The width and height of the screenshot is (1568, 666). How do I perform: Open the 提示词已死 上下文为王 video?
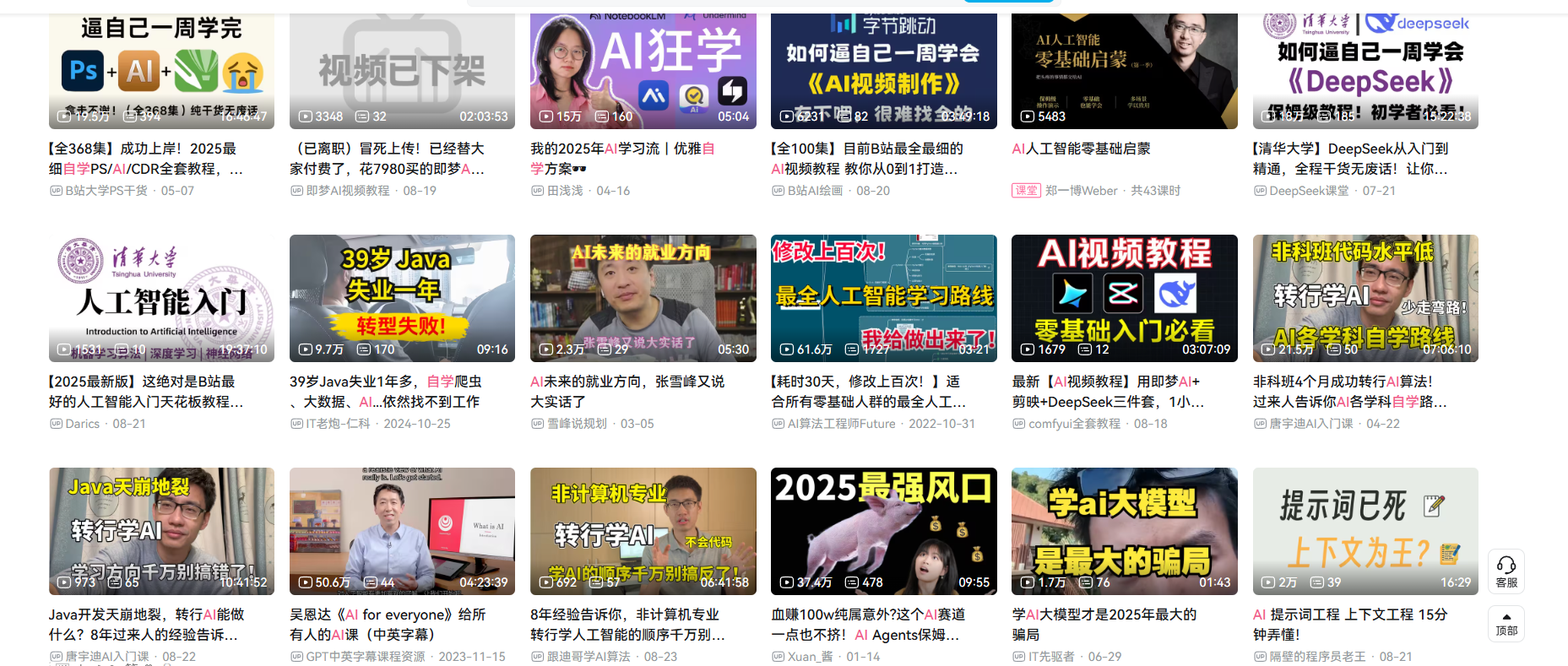(1365, 531)
